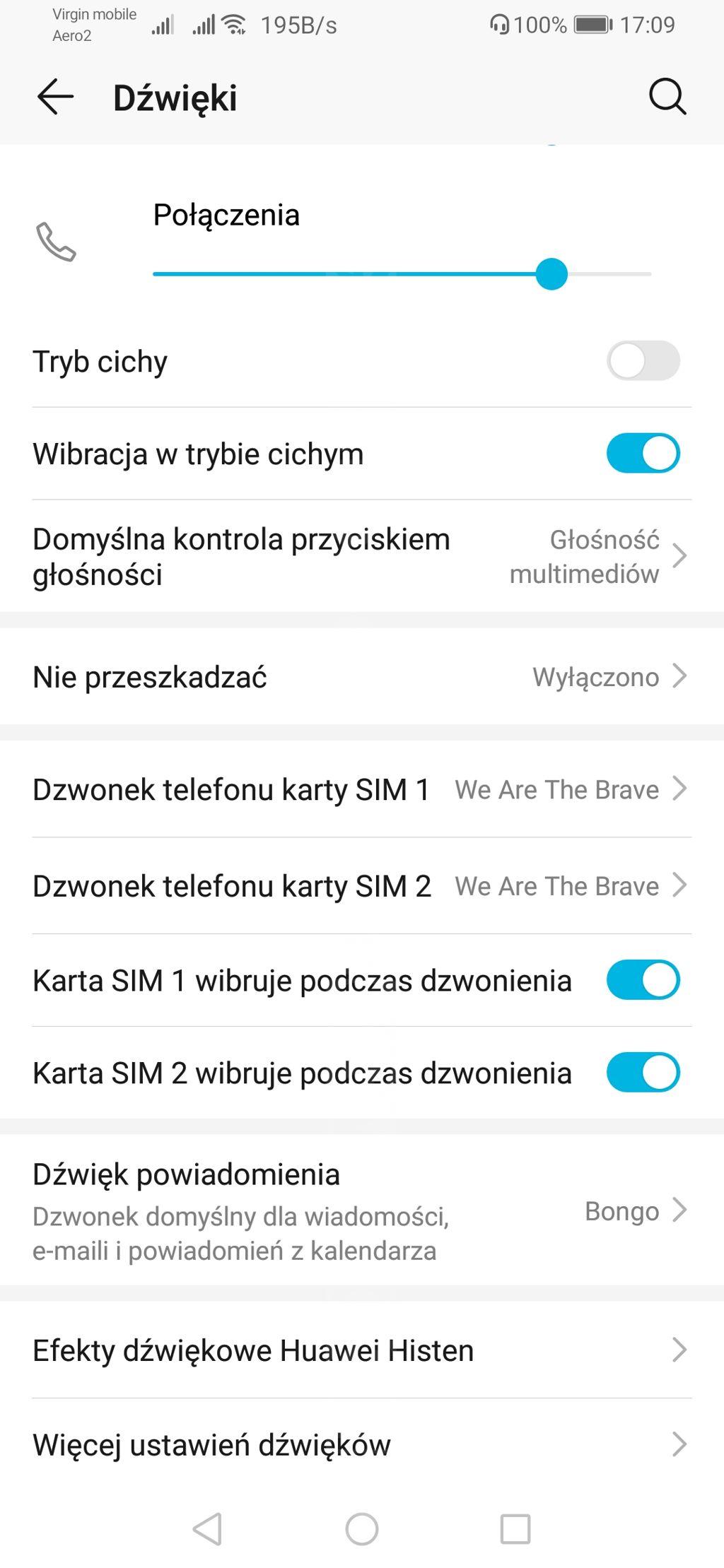Open Domyślna kontrola przyciskiem głośności
This screenshot has width=724, height=1568.
tap(361, 557)
